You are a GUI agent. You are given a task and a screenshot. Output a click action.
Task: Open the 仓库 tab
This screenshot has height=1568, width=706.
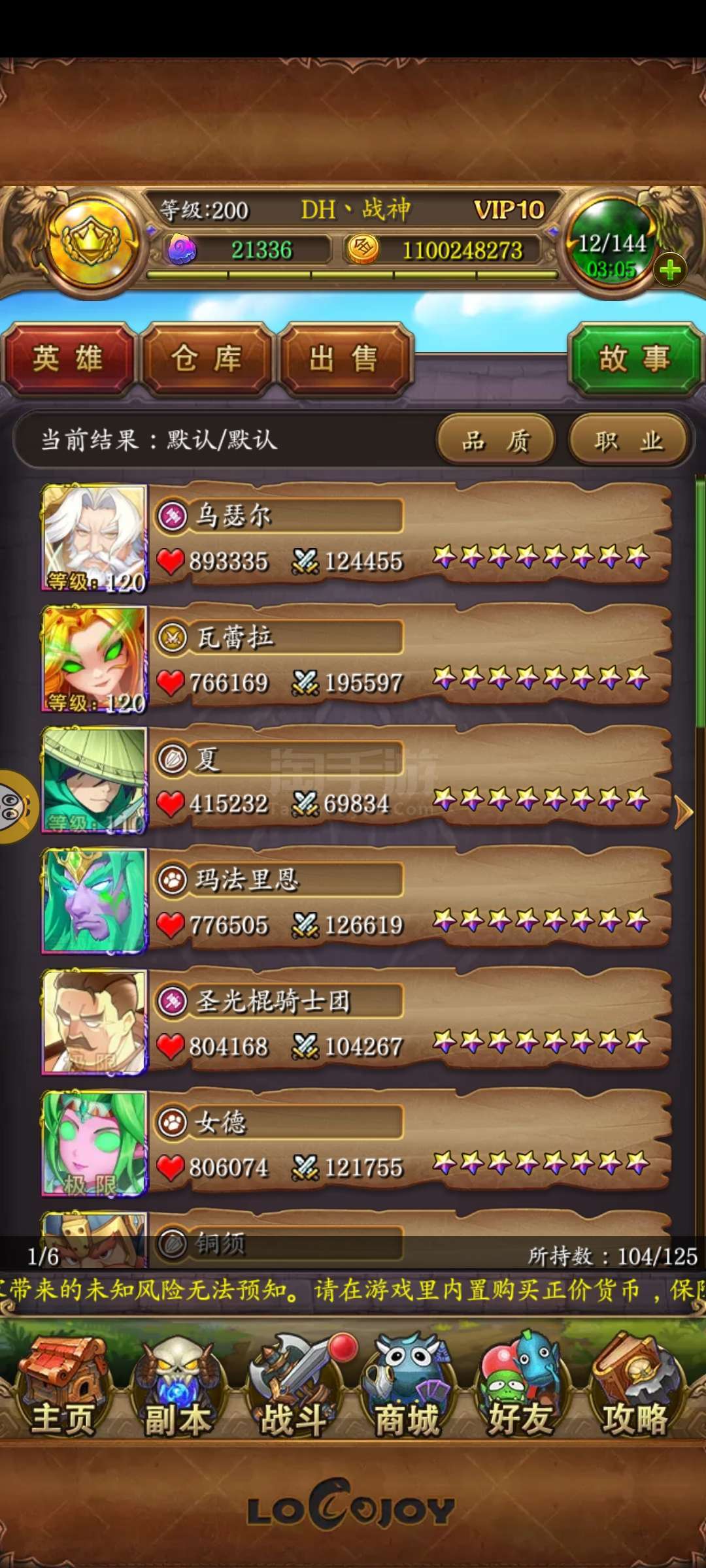click(207, 359)
